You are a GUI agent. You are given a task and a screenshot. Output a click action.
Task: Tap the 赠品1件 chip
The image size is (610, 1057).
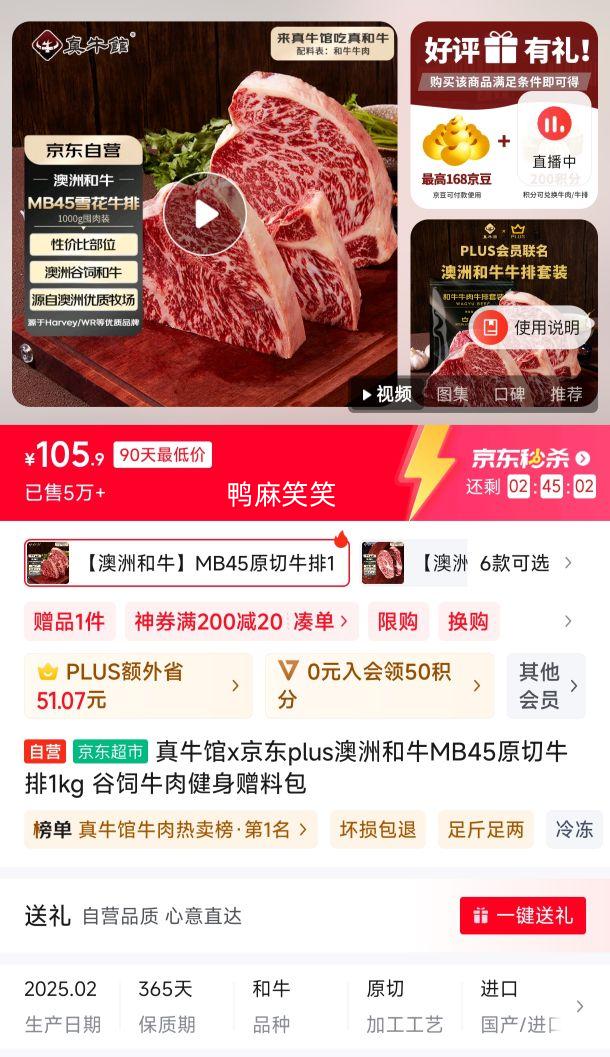(x=69, y=621)
